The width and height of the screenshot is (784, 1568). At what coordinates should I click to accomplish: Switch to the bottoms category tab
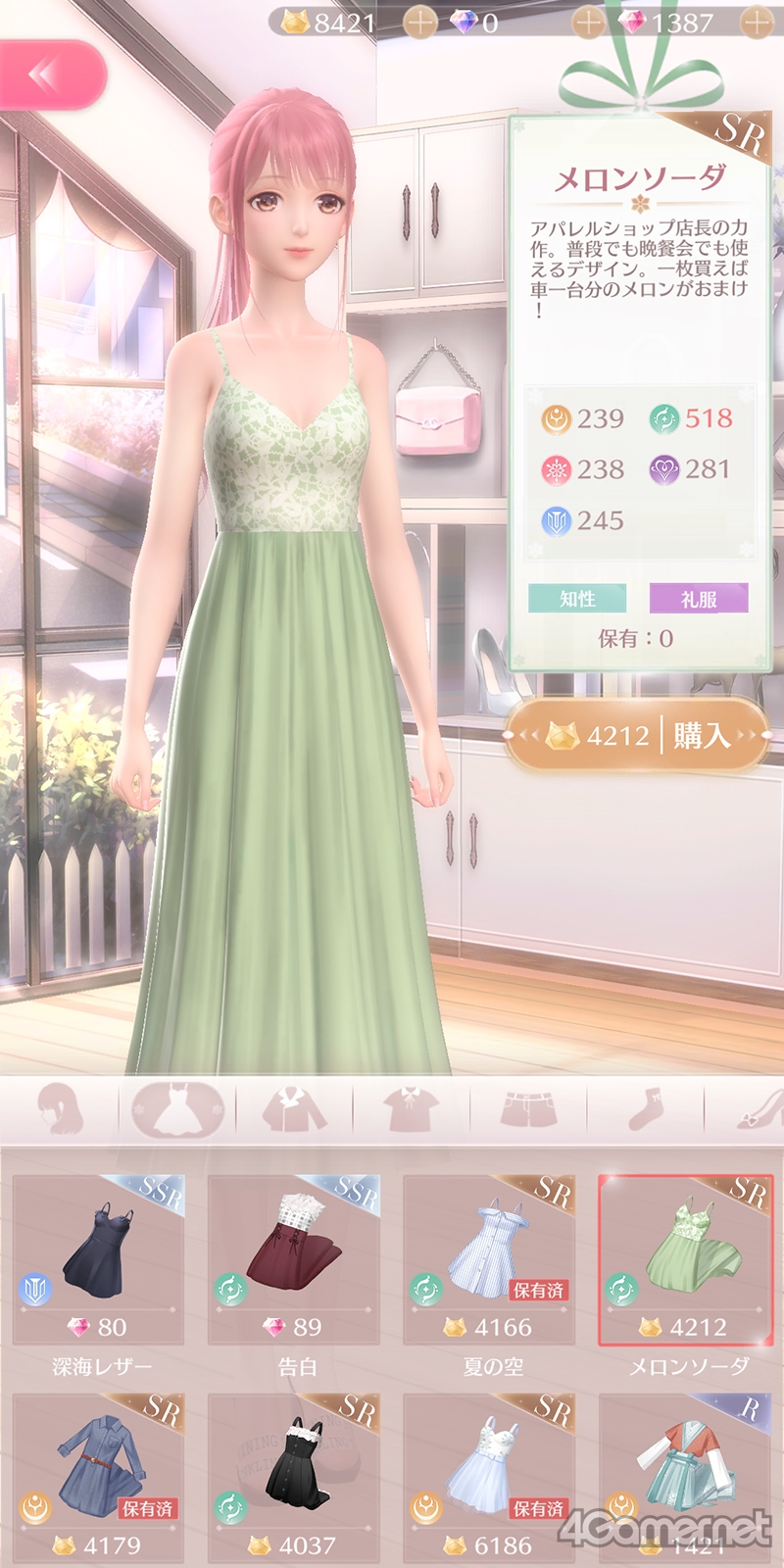coord(529,1110)
